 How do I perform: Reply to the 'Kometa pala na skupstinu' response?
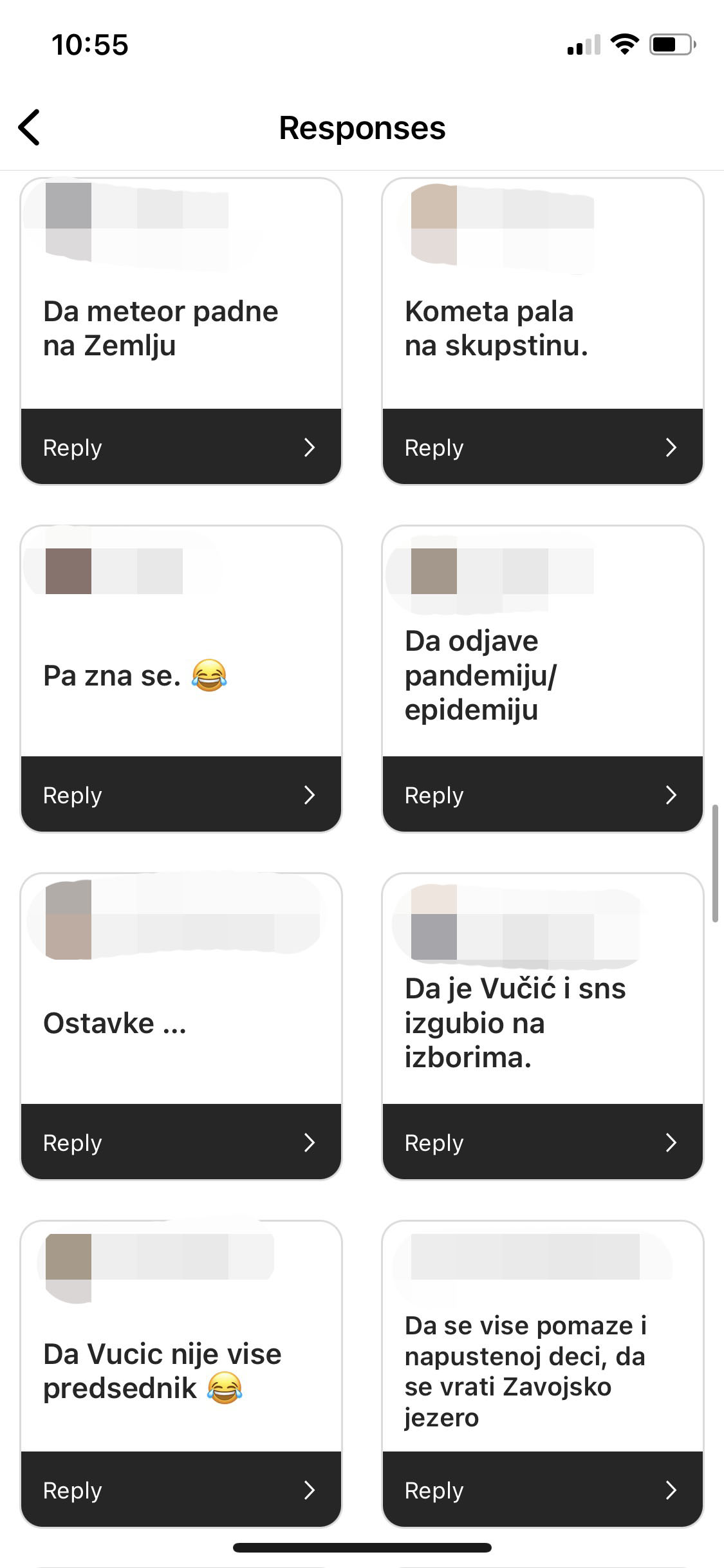(x=543, y=447)
